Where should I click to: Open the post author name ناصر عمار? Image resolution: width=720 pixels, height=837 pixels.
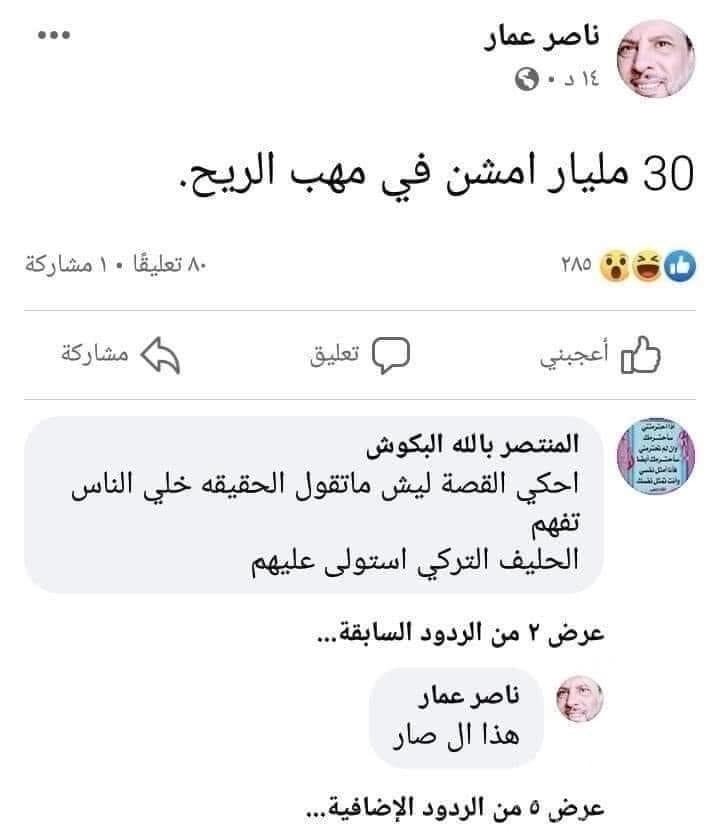545,37
